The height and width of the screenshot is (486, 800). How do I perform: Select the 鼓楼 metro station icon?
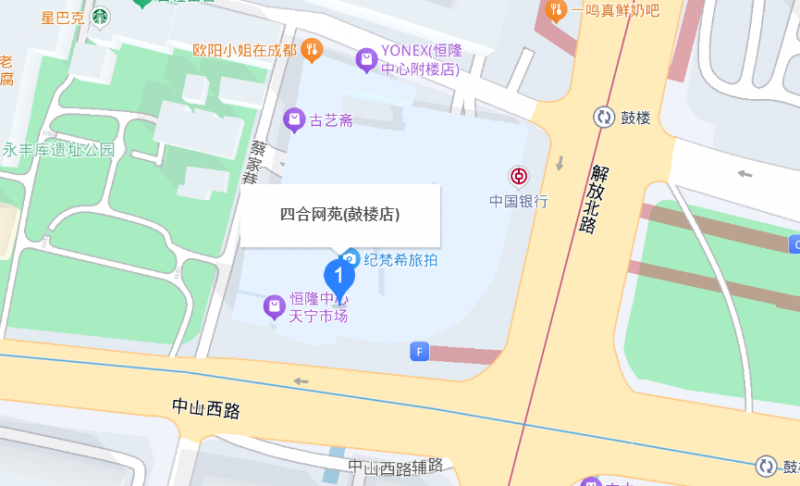pyautogui.click(x=605, y=118)
